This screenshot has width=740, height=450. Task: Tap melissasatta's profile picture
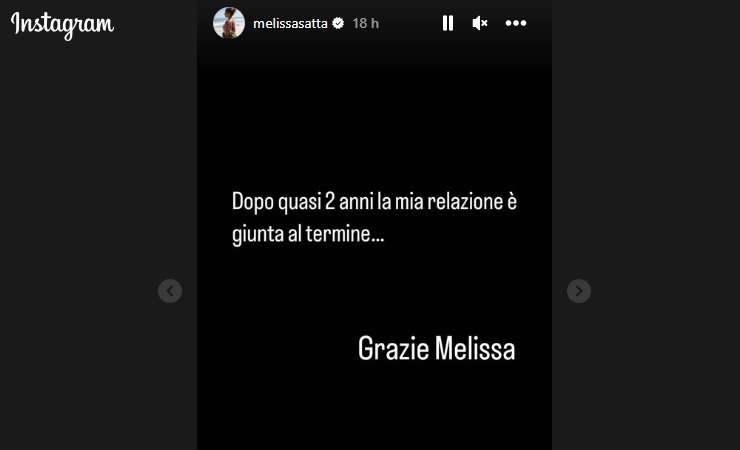coord(229,23)
